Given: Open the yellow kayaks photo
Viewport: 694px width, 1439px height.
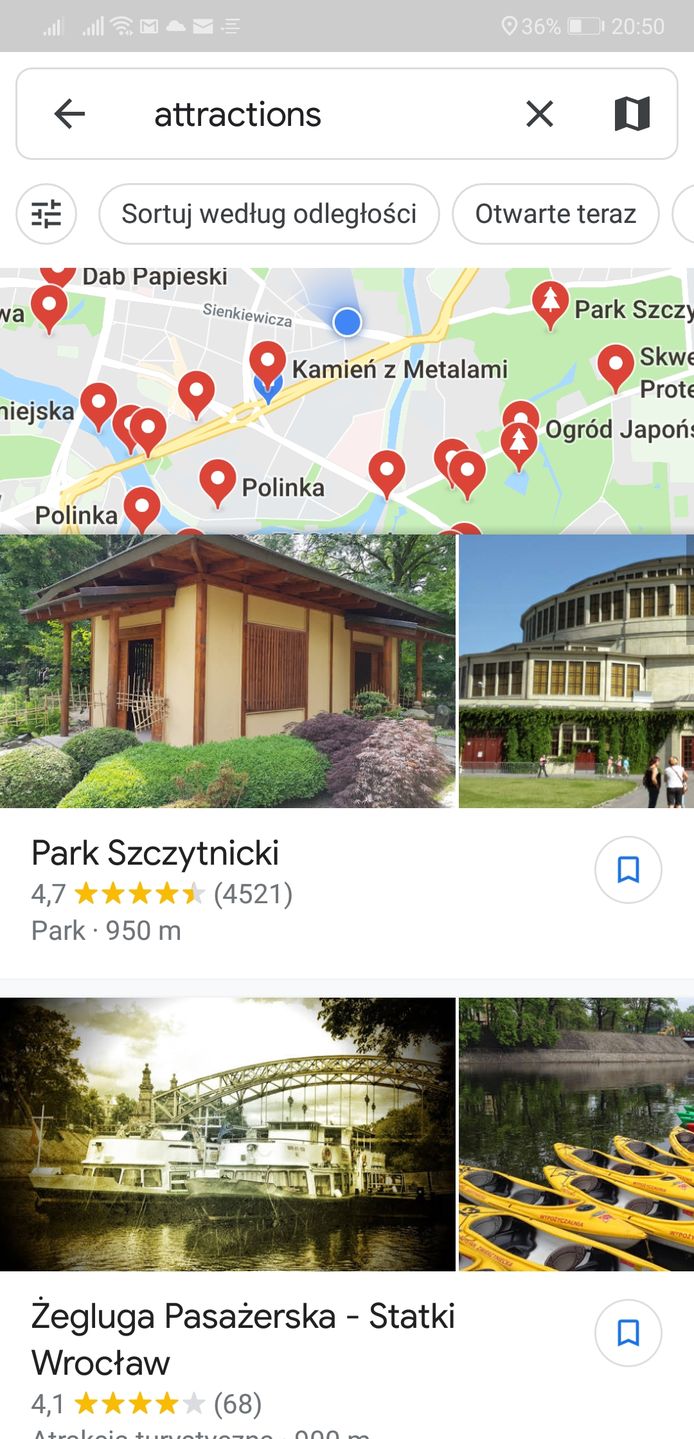Looking at the screenshot, I should point(576,1134).
